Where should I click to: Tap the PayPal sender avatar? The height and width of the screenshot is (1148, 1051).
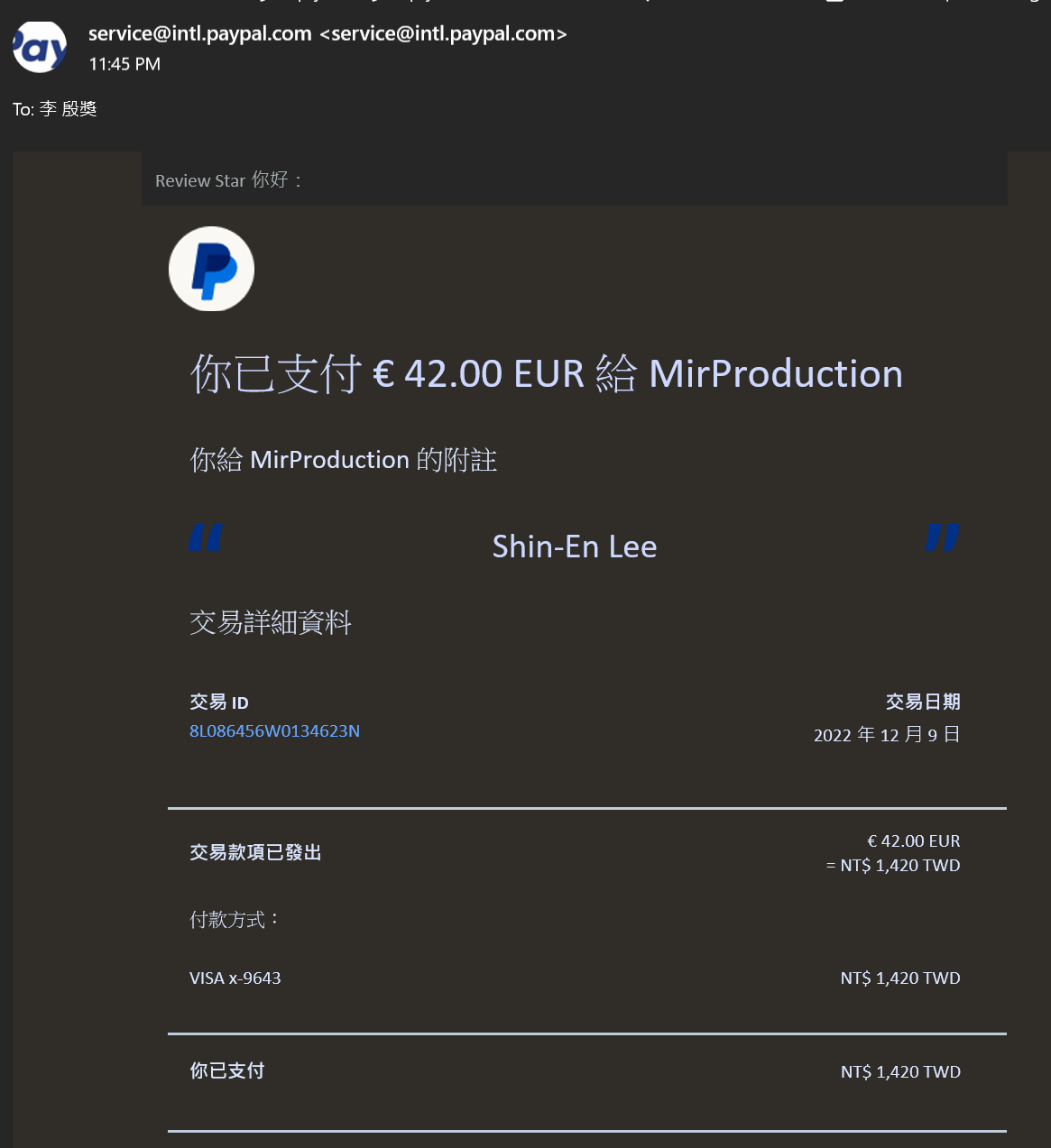tap(40, 47)
